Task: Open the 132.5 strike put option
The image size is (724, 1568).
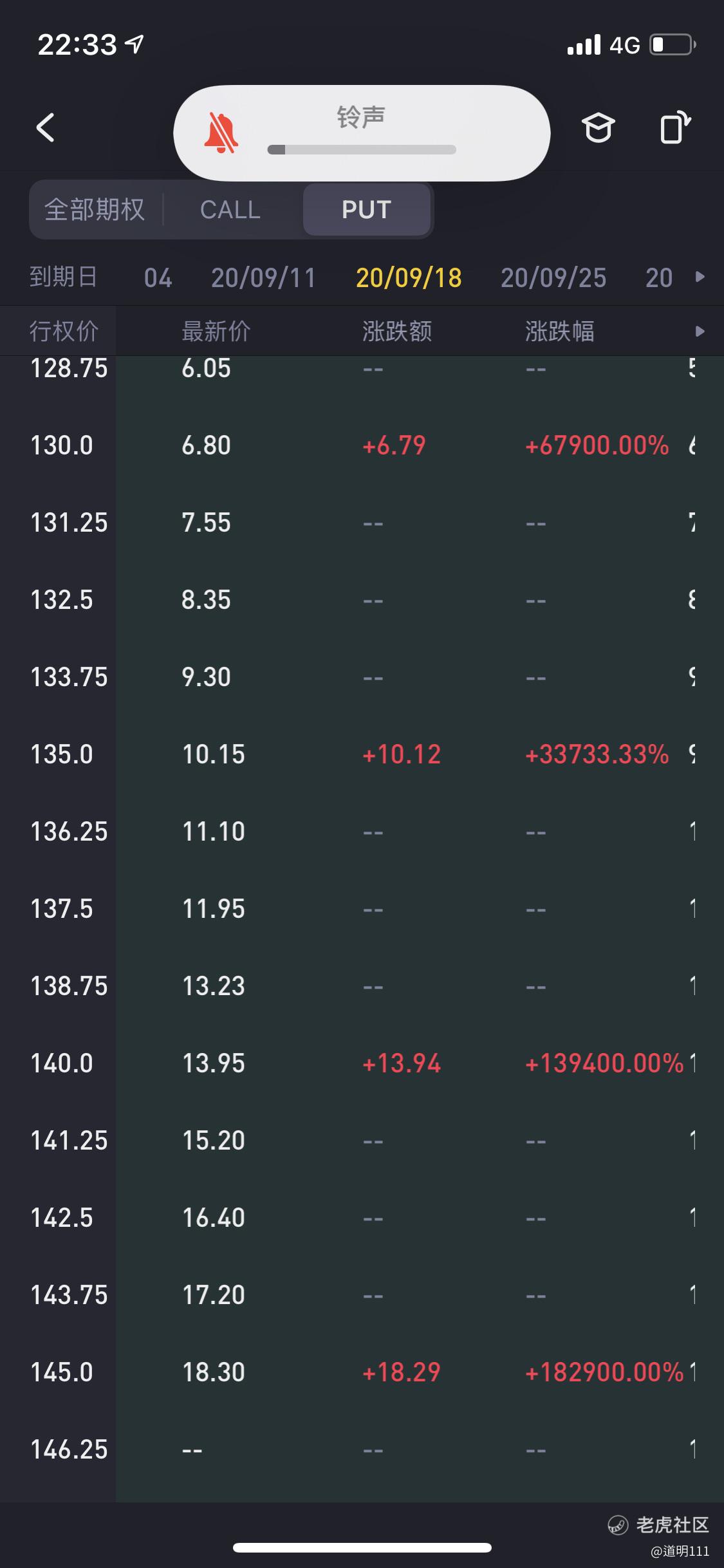Action: pos(362,600)
